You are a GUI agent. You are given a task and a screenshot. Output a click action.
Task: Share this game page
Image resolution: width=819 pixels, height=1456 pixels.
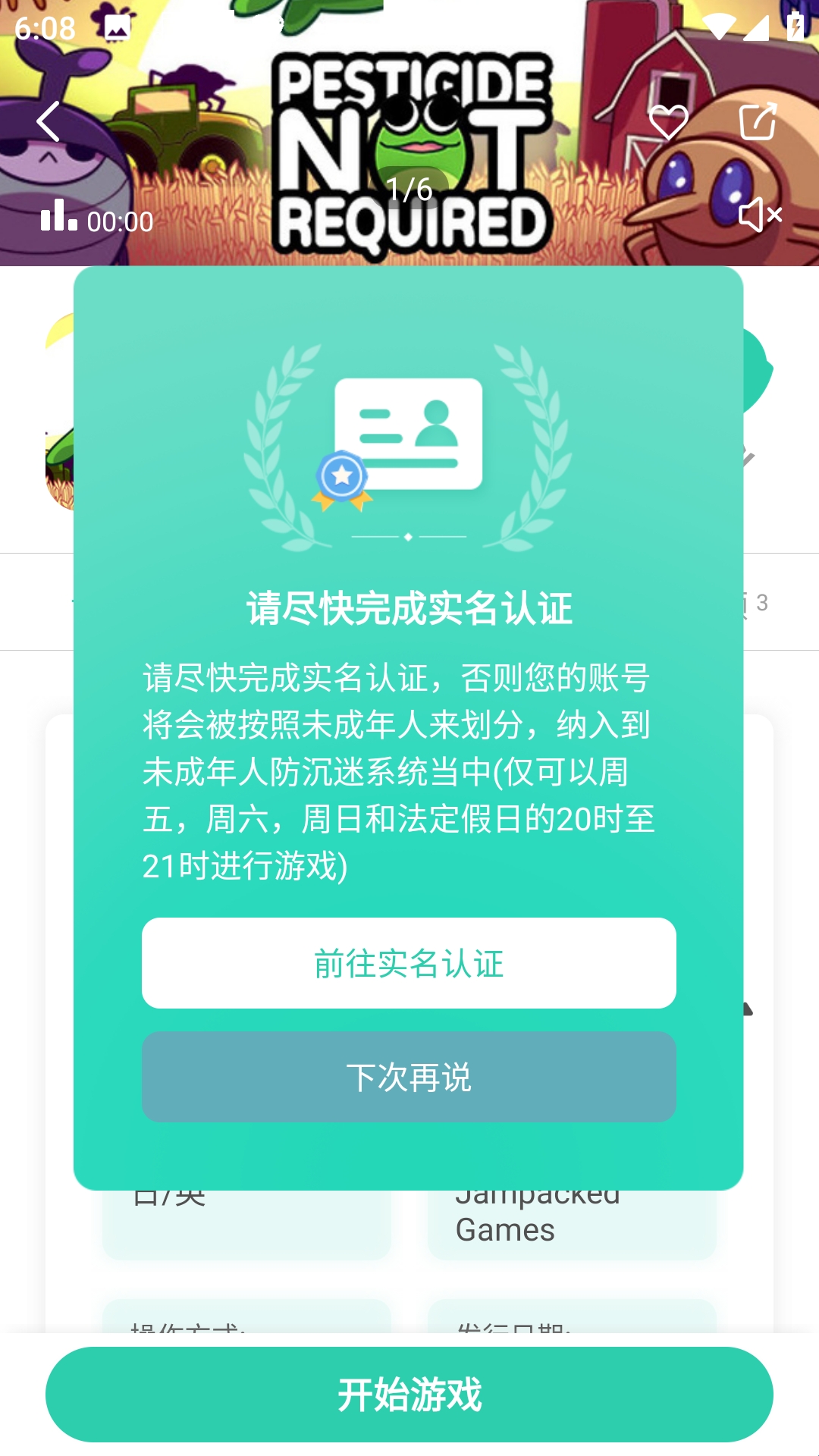pyautogui.click(x=758, y=121)
